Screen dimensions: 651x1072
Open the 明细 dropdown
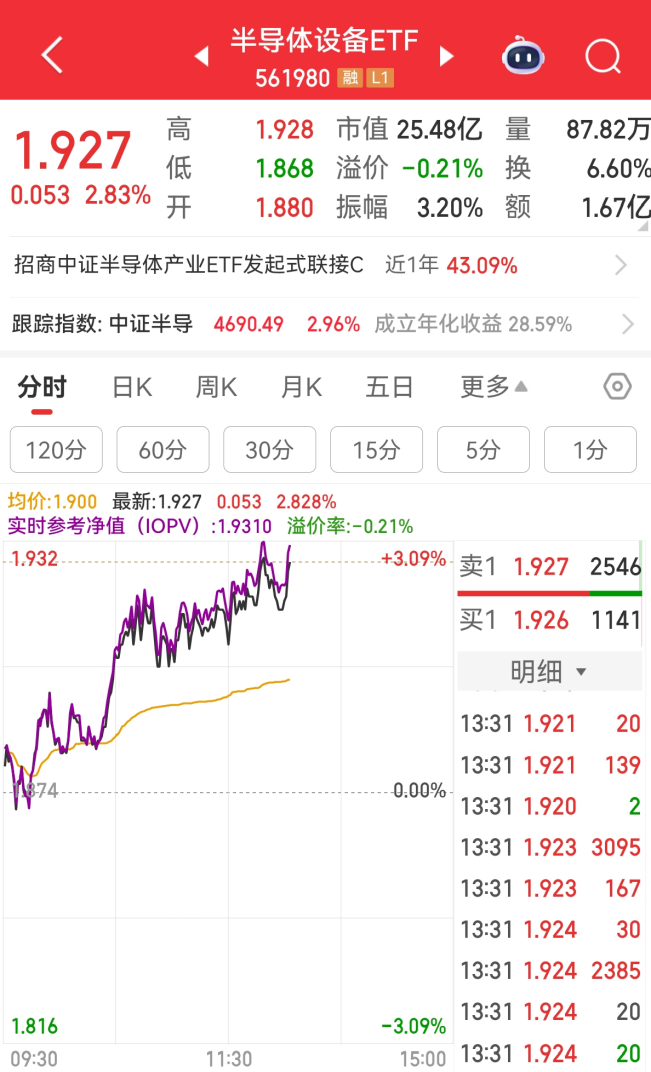tap(548, 672)
